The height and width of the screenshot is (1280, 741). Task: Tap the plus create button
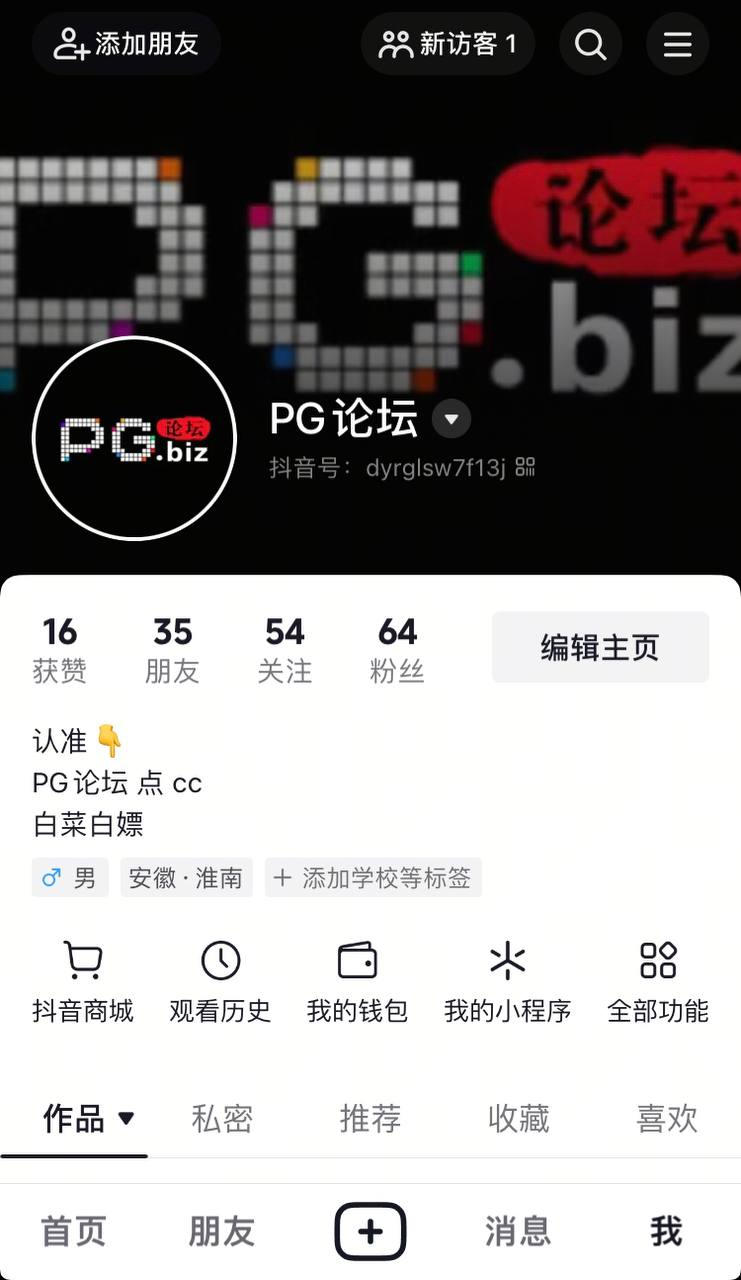click(x=370, y=1231)
